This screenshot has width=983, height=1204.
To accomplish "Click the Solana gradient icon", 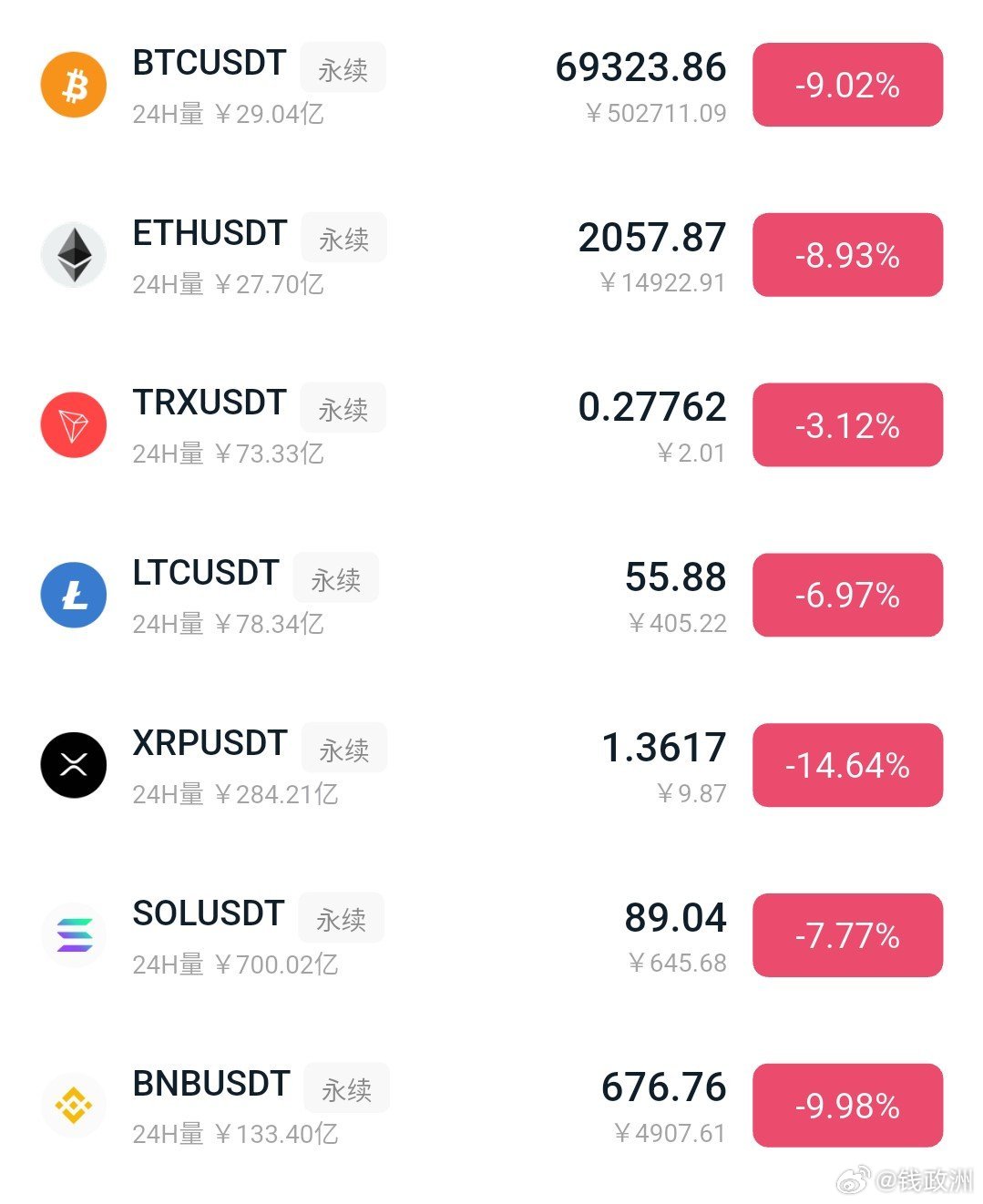I will (74, 935).
